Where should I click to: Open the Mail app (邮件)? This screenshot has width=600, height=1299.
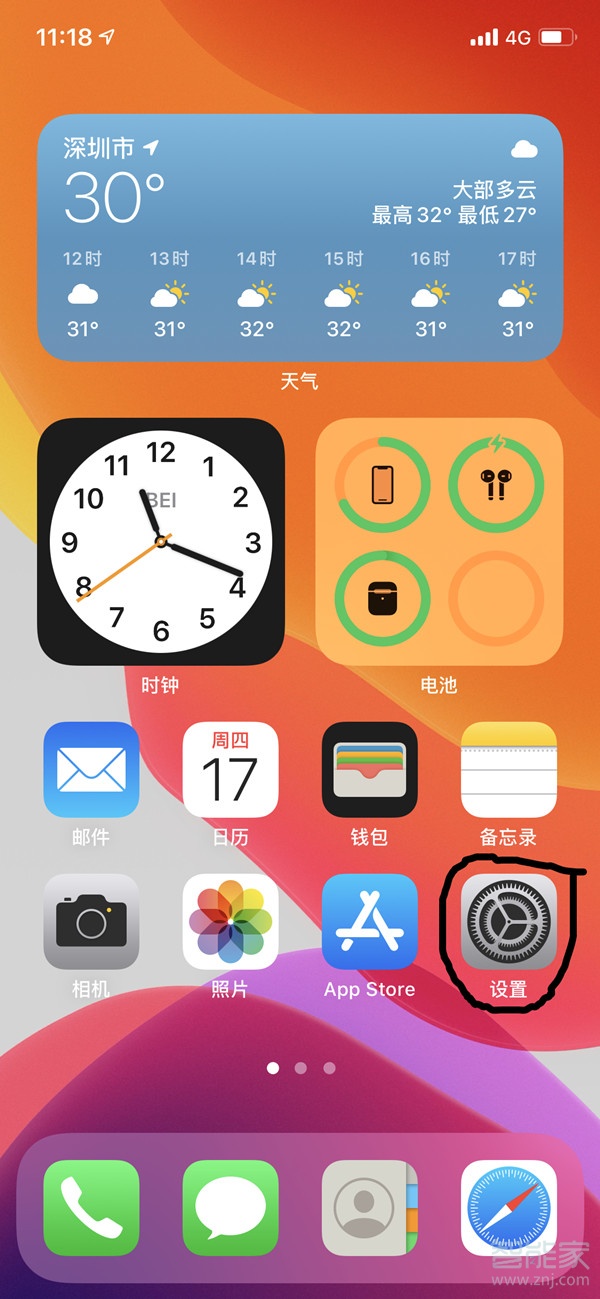pos(91,769)
